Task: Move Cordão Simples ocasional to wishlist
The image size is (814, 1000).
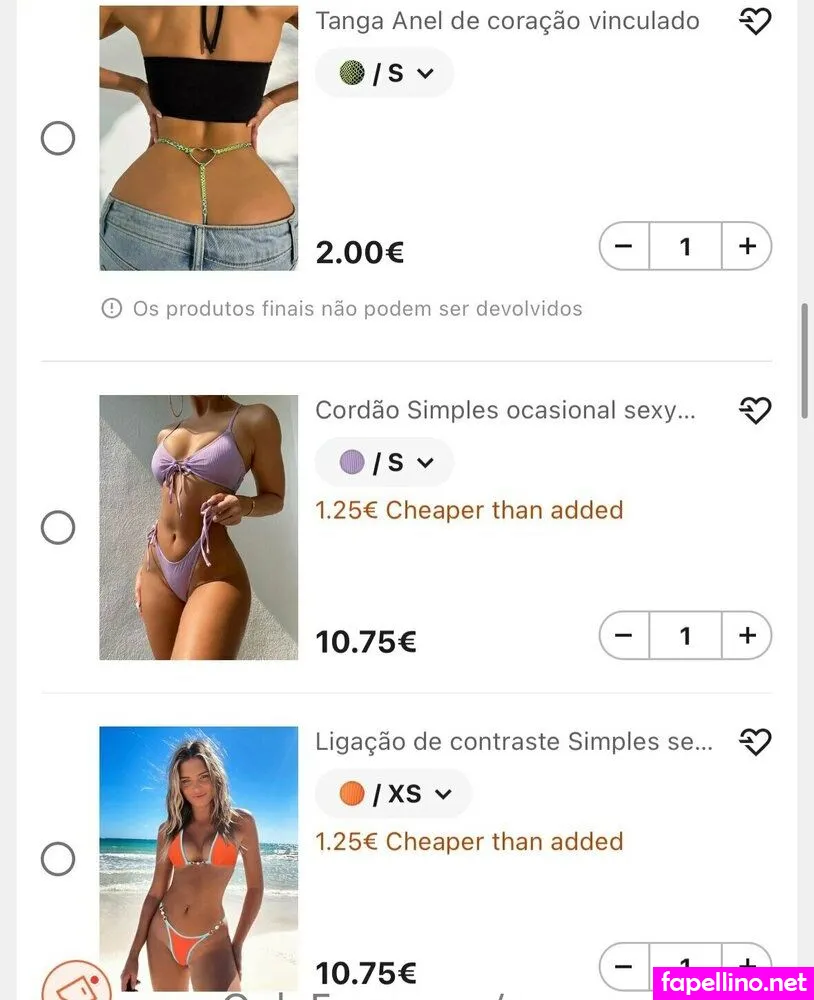Action: tap(755, 410)
